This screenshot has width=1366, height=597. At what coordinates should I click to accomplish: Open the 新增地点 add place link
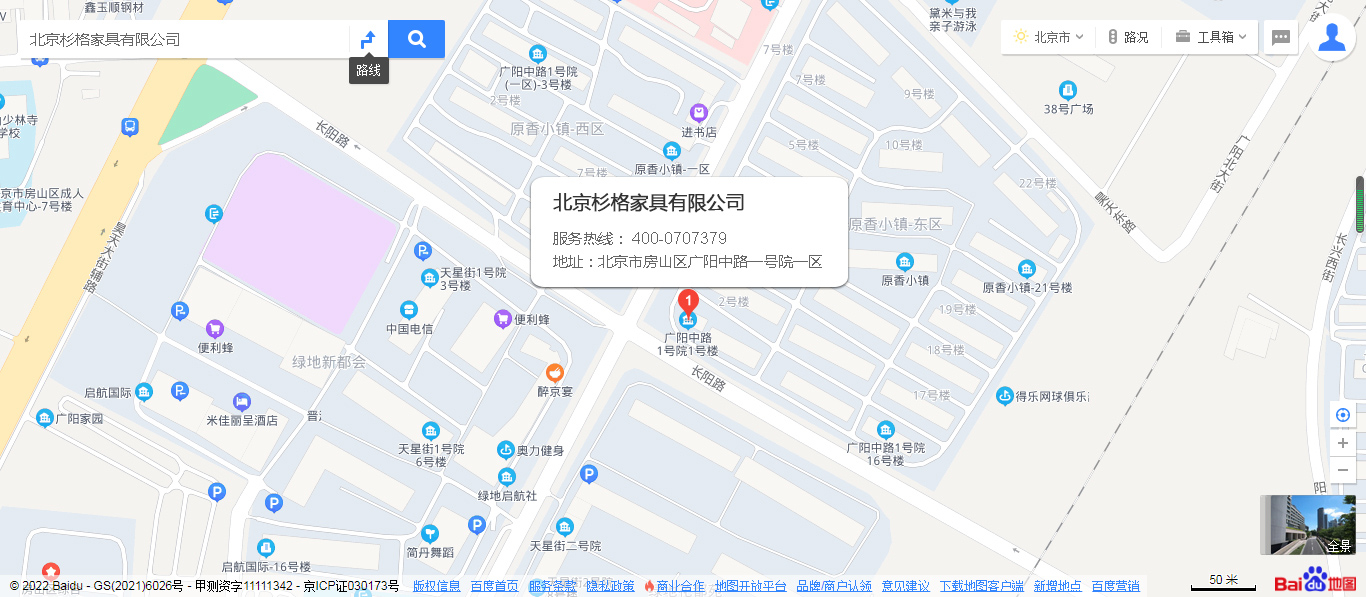(x=1057, y=586)
